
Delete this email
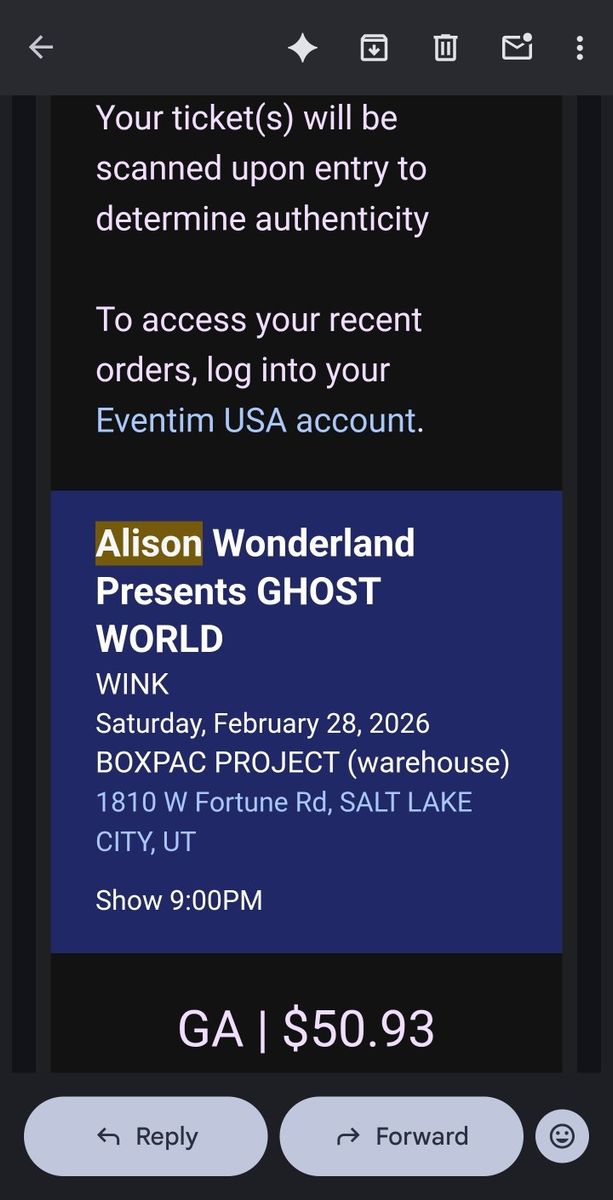445,47
